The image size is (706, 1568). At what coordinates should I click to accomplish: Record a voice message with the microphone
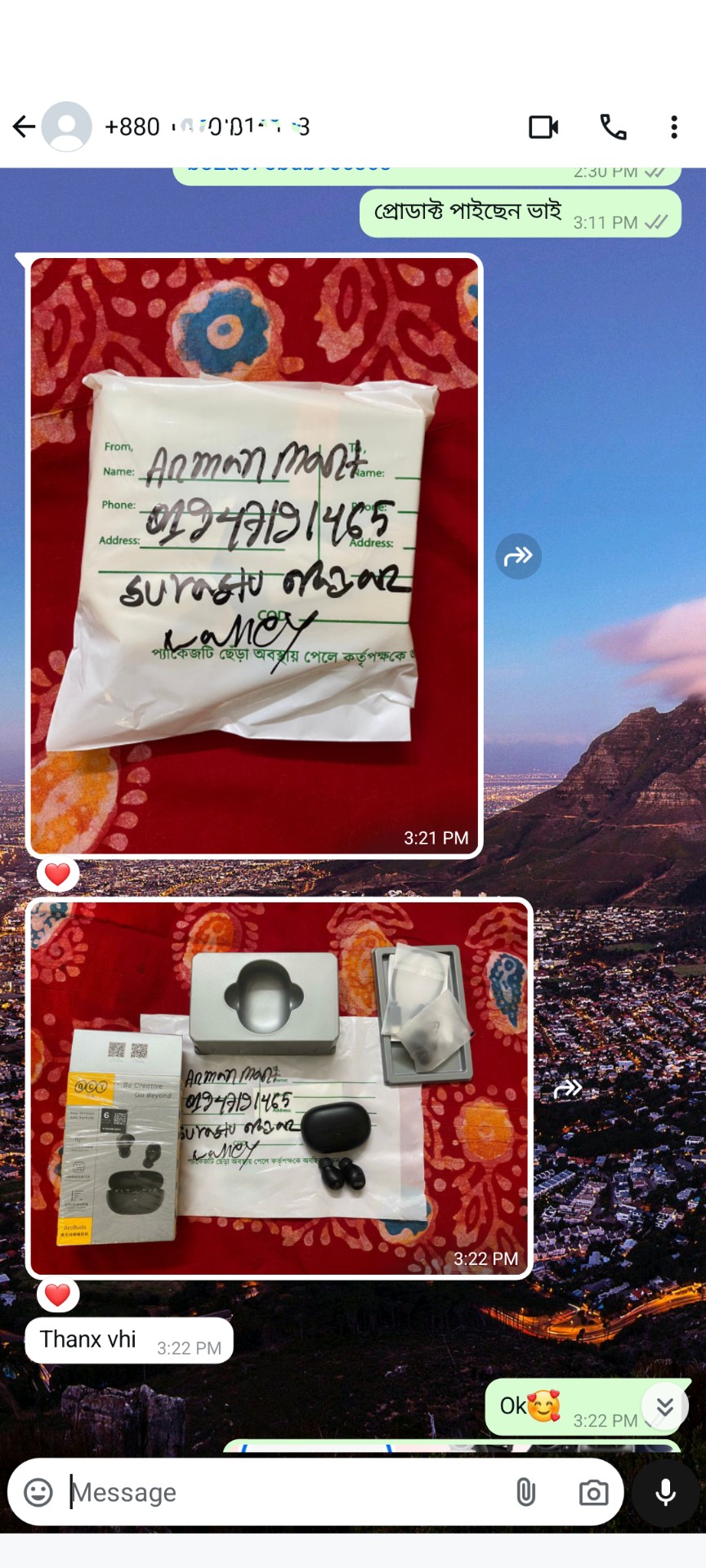click(x=666, y=1492)
